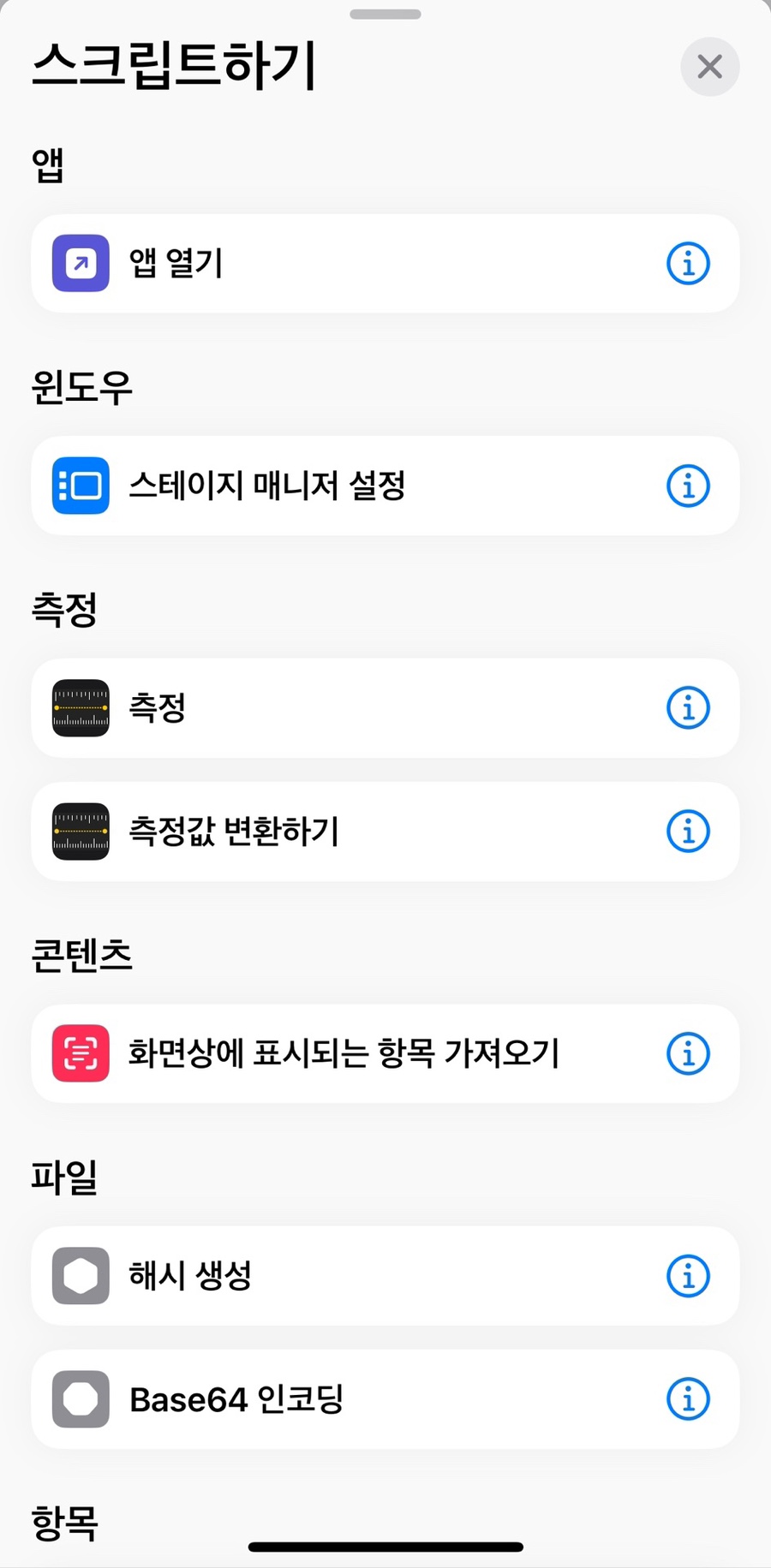Add 화면상에 표시되는 항목 가져오기
The width and height of the screenshot is (771, 1568).
click(385, 1053)
